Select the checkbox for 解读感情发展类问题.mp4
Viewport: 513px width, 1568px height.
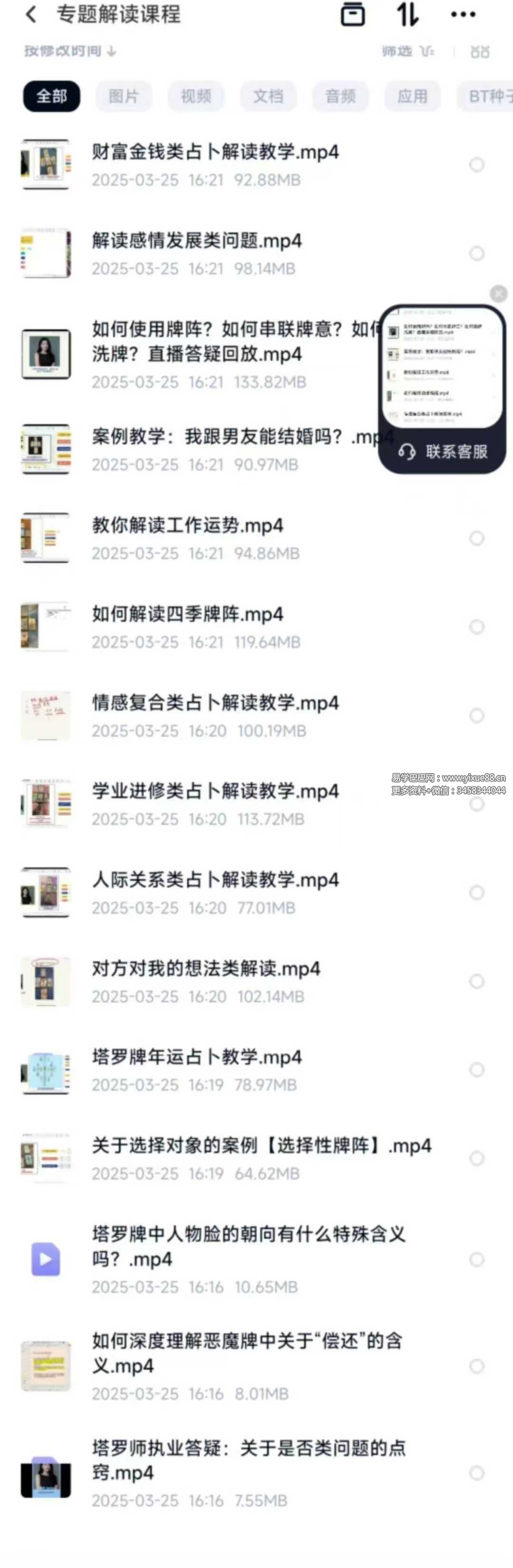click(x=476, y=253)
